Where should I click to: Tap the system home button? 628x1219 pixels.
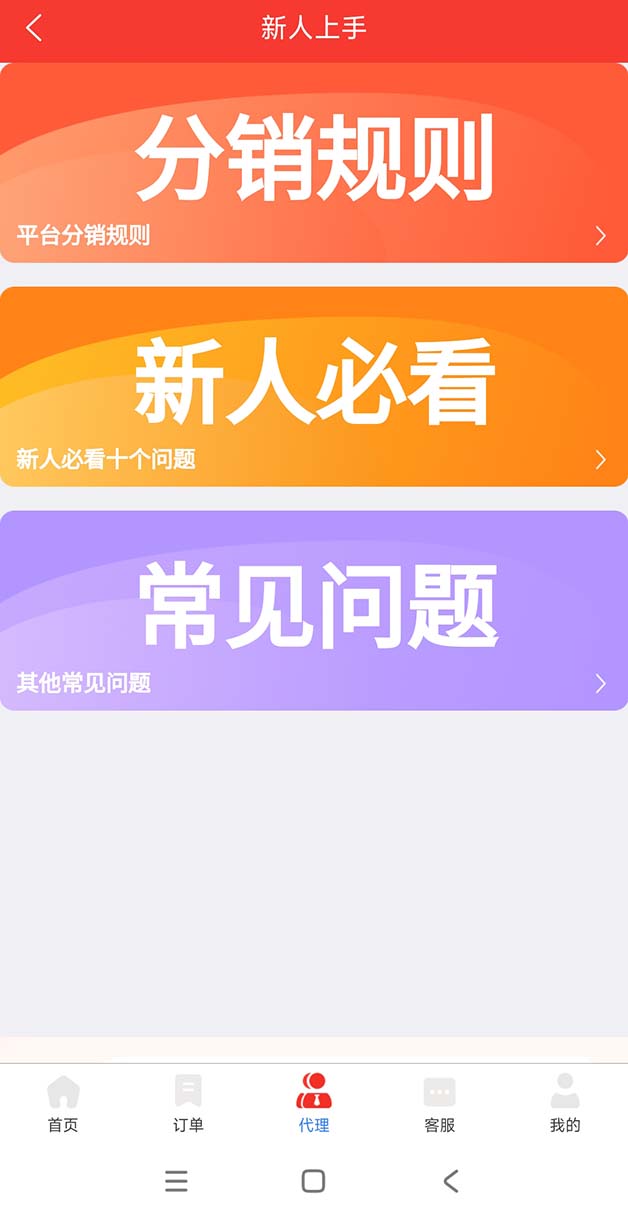click(313, 1181)
